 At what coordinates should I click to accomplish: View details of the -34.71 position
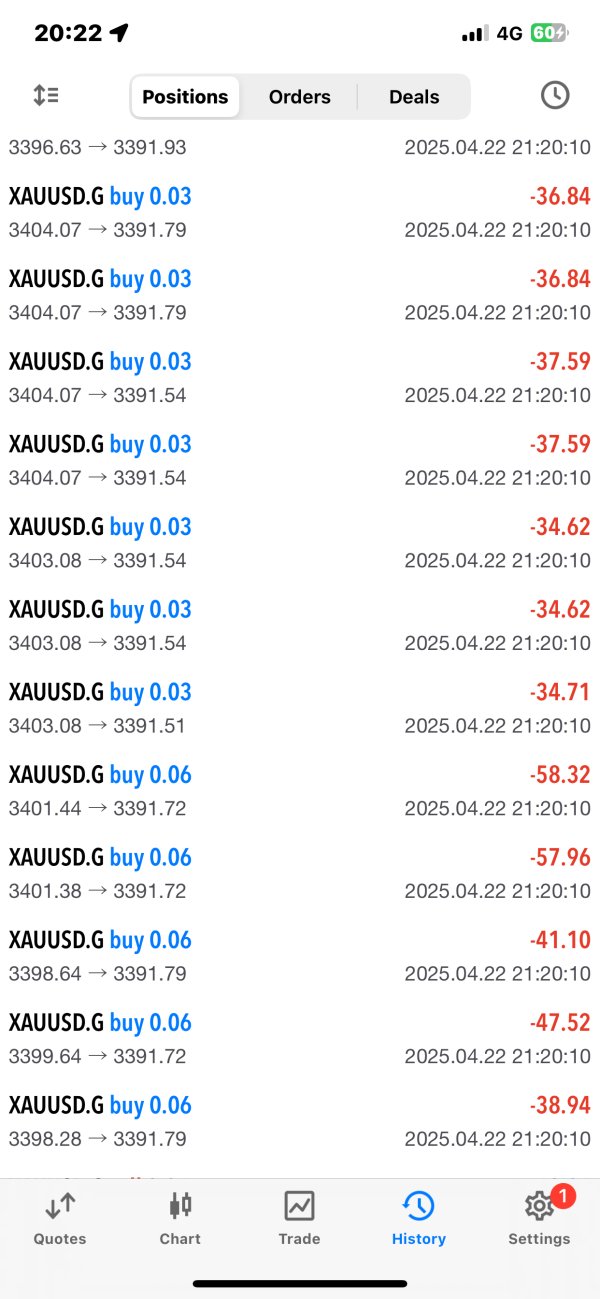tap(300, 708)
